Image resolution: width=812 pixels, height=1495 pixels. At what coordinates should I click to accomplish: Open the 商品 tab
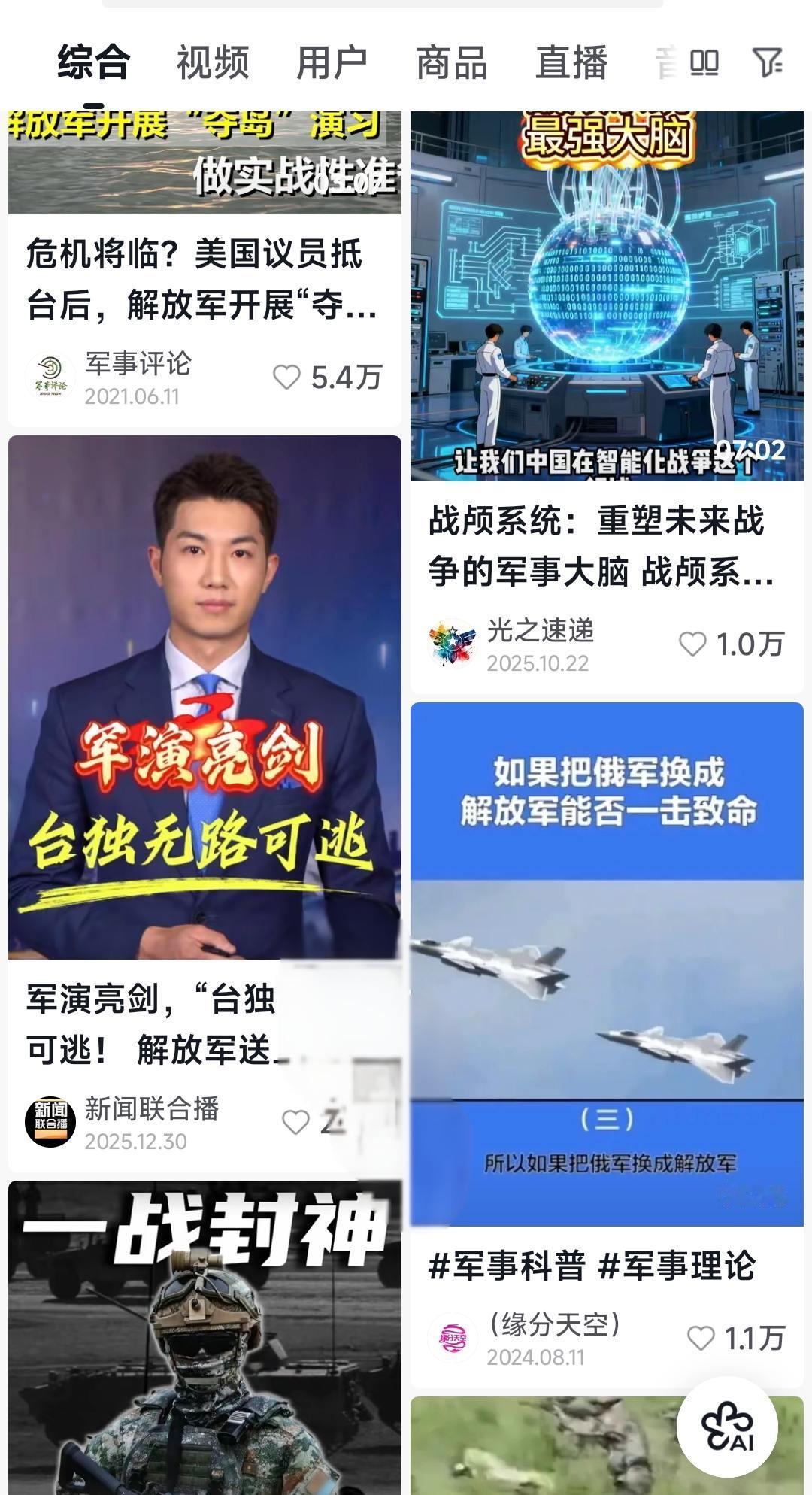pos(451,62)
